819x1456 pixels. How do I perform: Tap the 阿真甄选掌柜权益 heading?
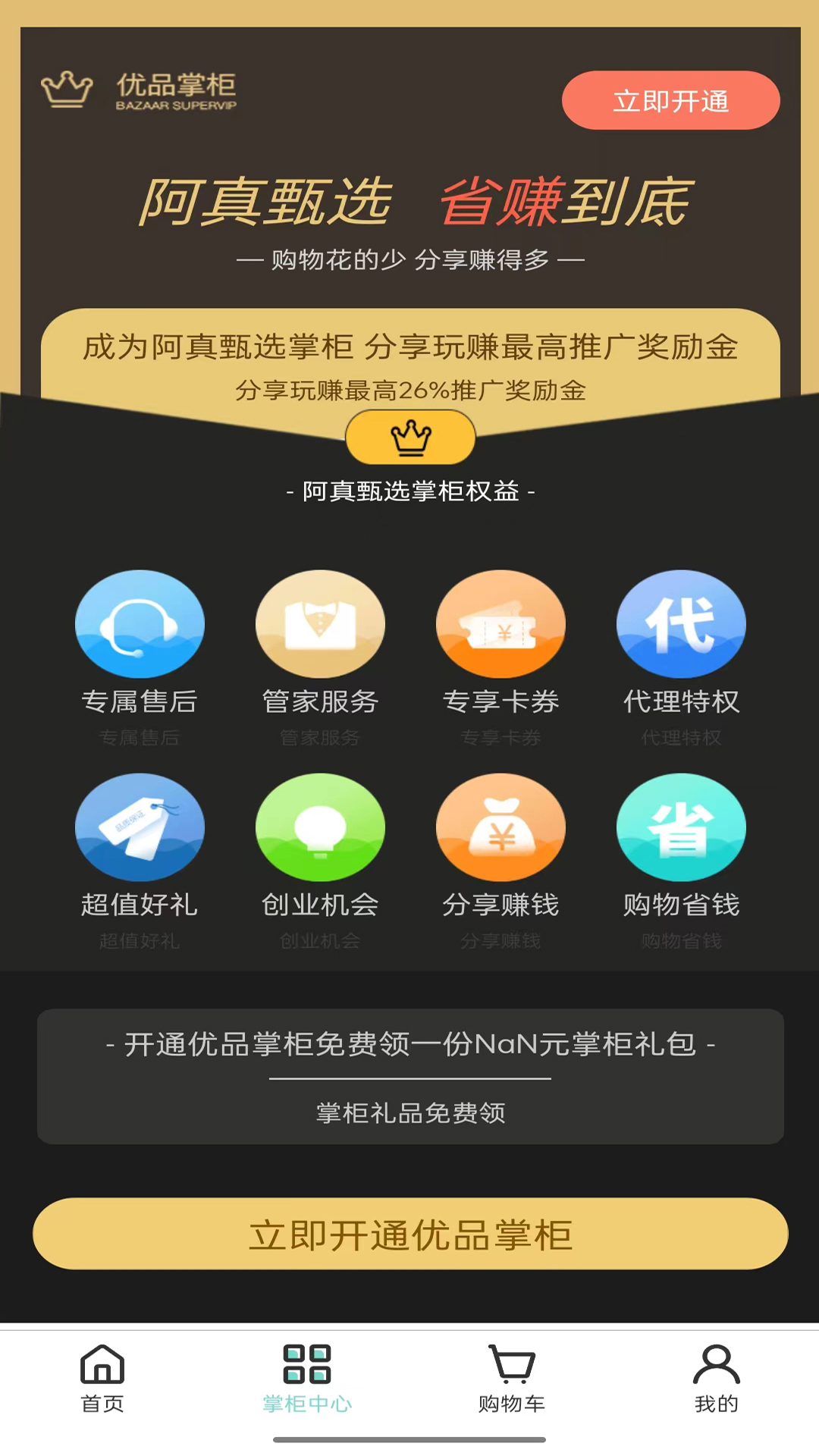(x=409, y=491)
